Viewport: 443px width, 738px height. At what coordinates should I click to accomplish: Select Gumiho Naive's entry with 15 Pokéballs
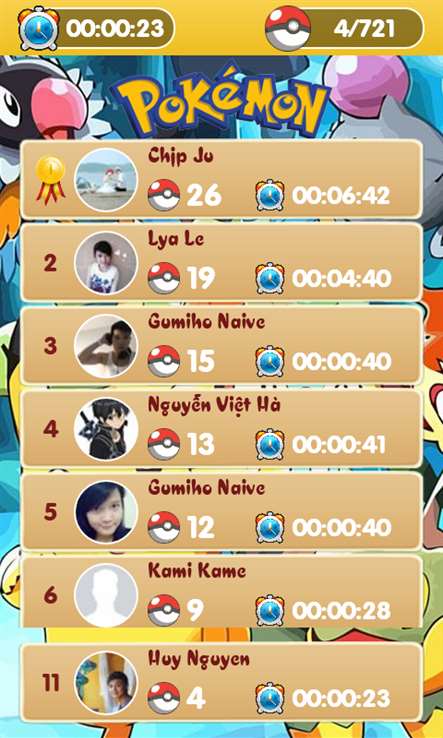pos(221,345)
